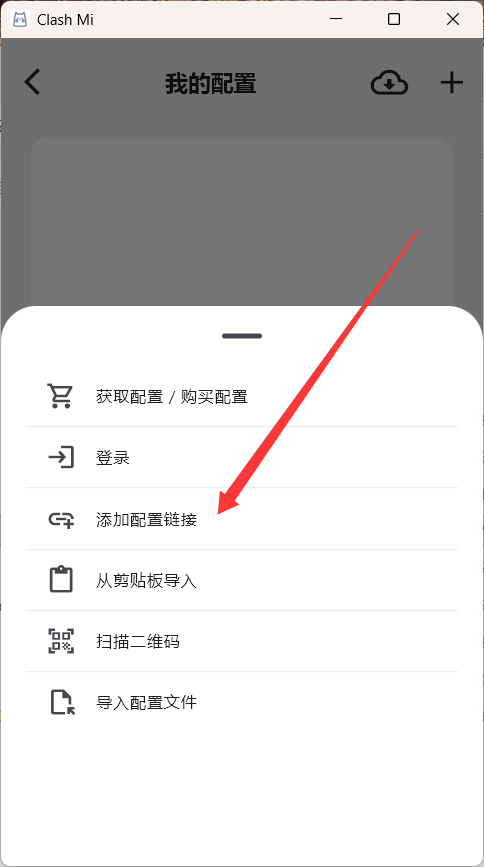Select 导入配置文件 to import a file

tap(242, 702)
